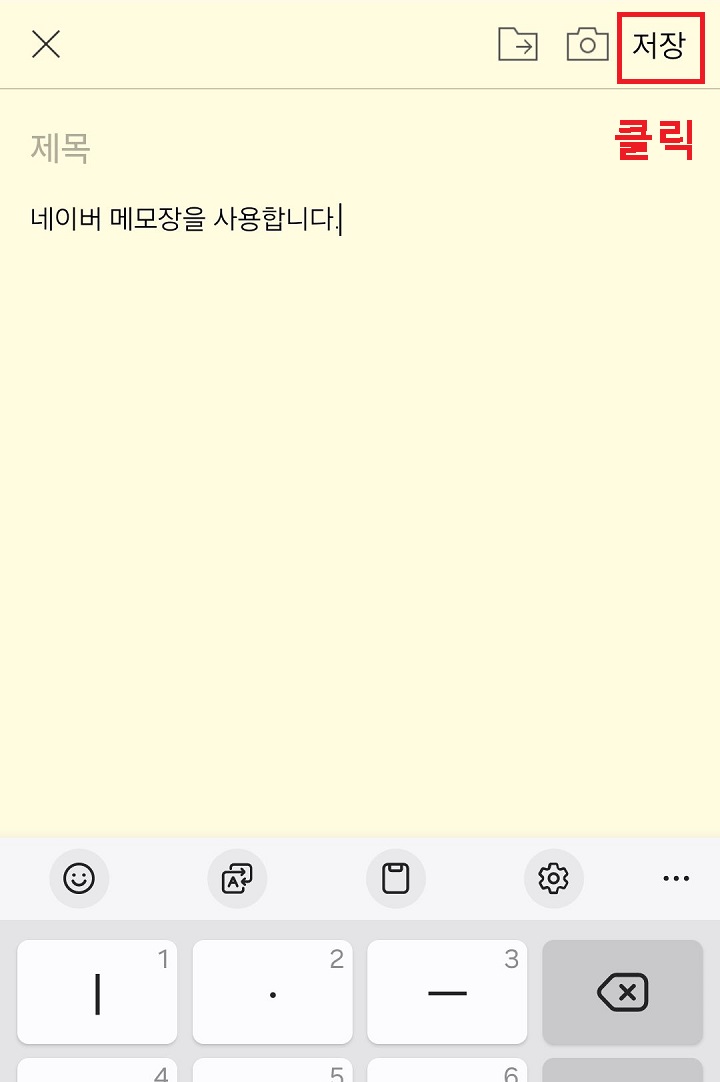This screenshot has height=1082, width=720.
Task: Open the move-to-folder icon
Action: [x=516, y=44]
